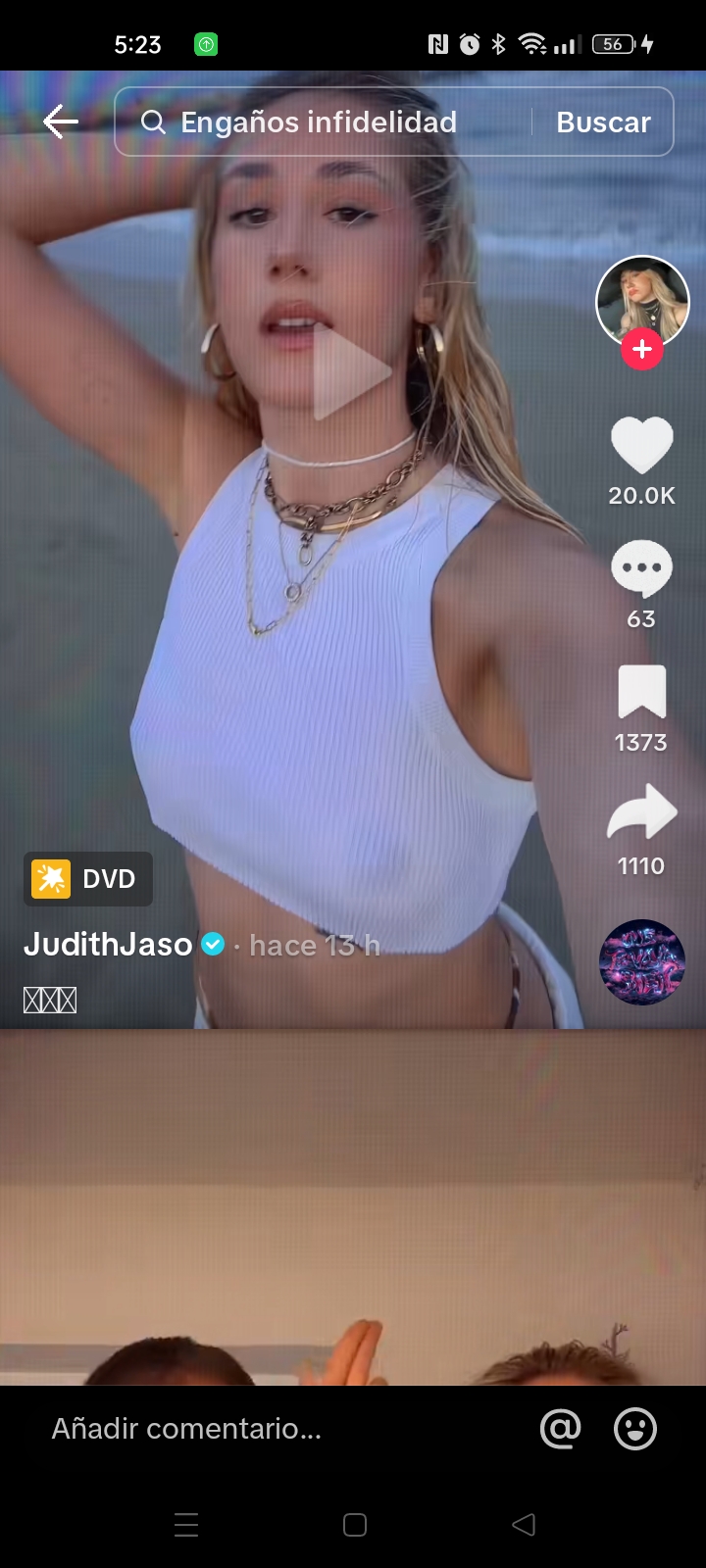Screen dimensions: 706x1568
Task: Share the video using the arrow icon
Action: (642, 812)
